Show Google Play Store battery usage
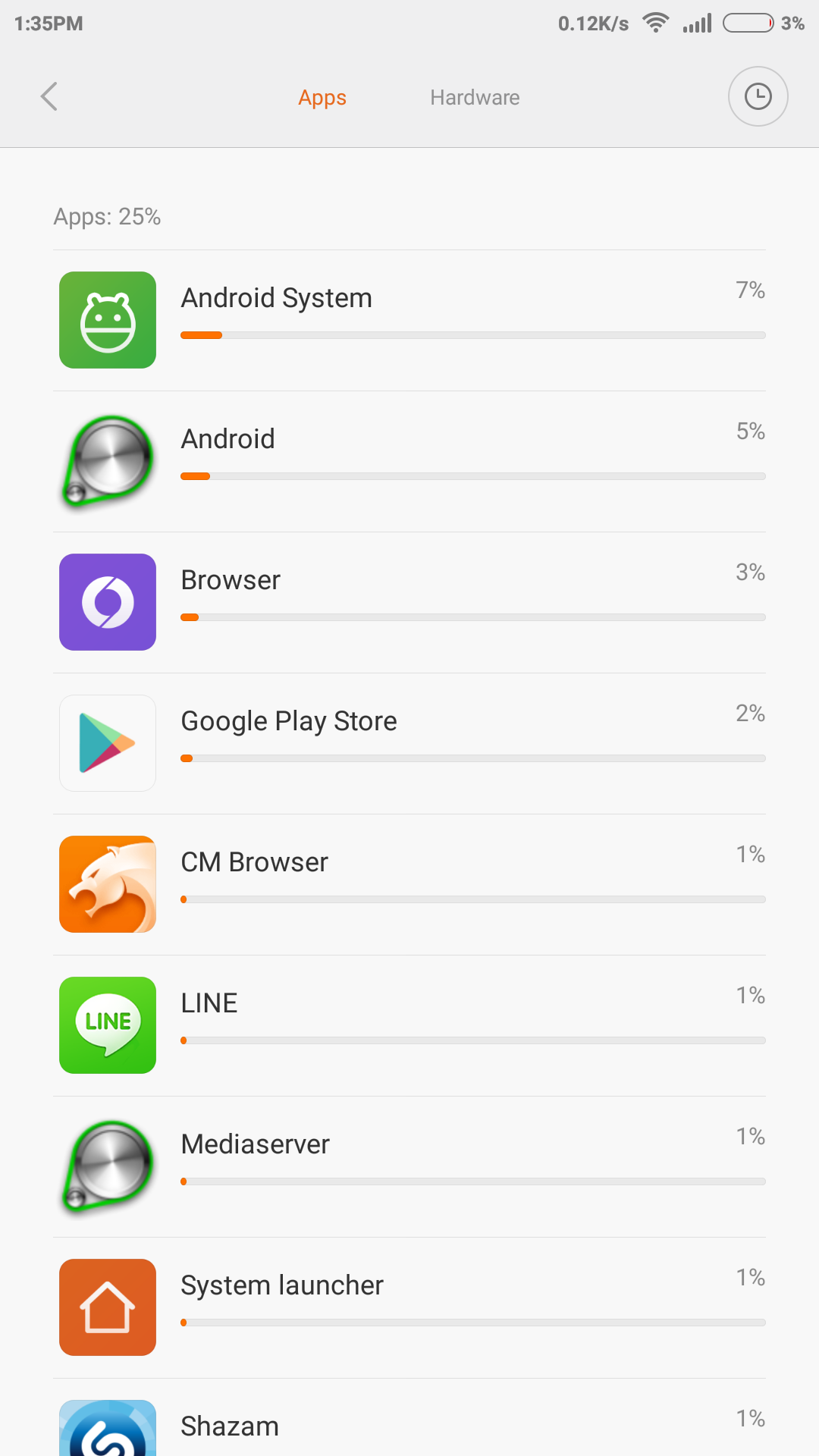 [x=409, y=743]
